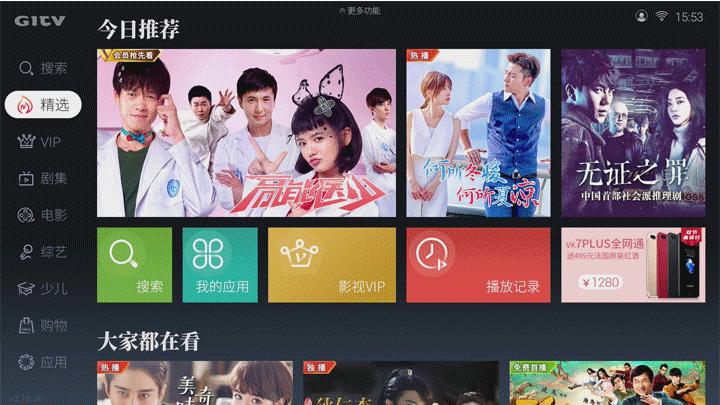Open the 影视VIP tile
Image resolution: width=720 pixels, height=405 pixels.
pos(331,264)
